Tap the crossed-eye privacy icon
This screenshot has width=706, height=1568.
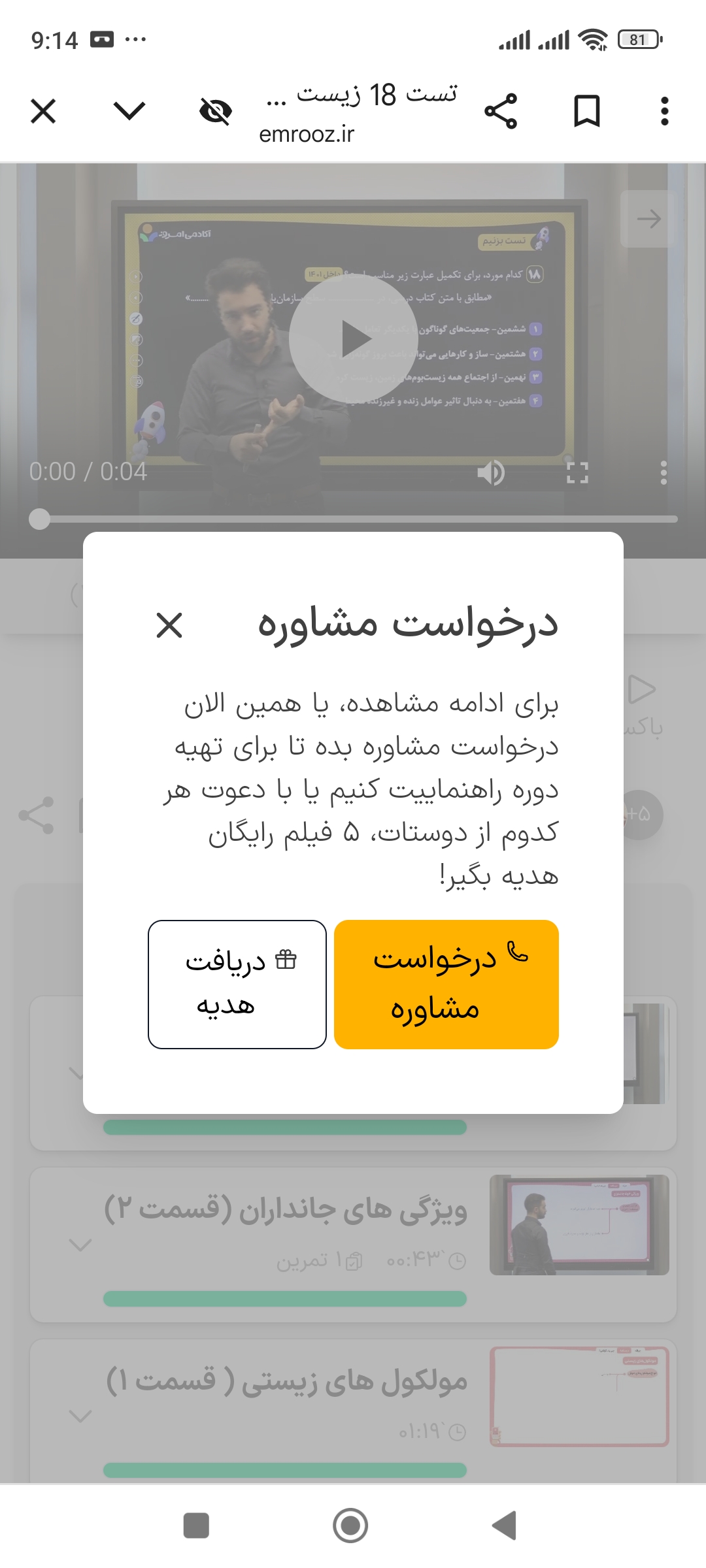click(x=216, y=111)
